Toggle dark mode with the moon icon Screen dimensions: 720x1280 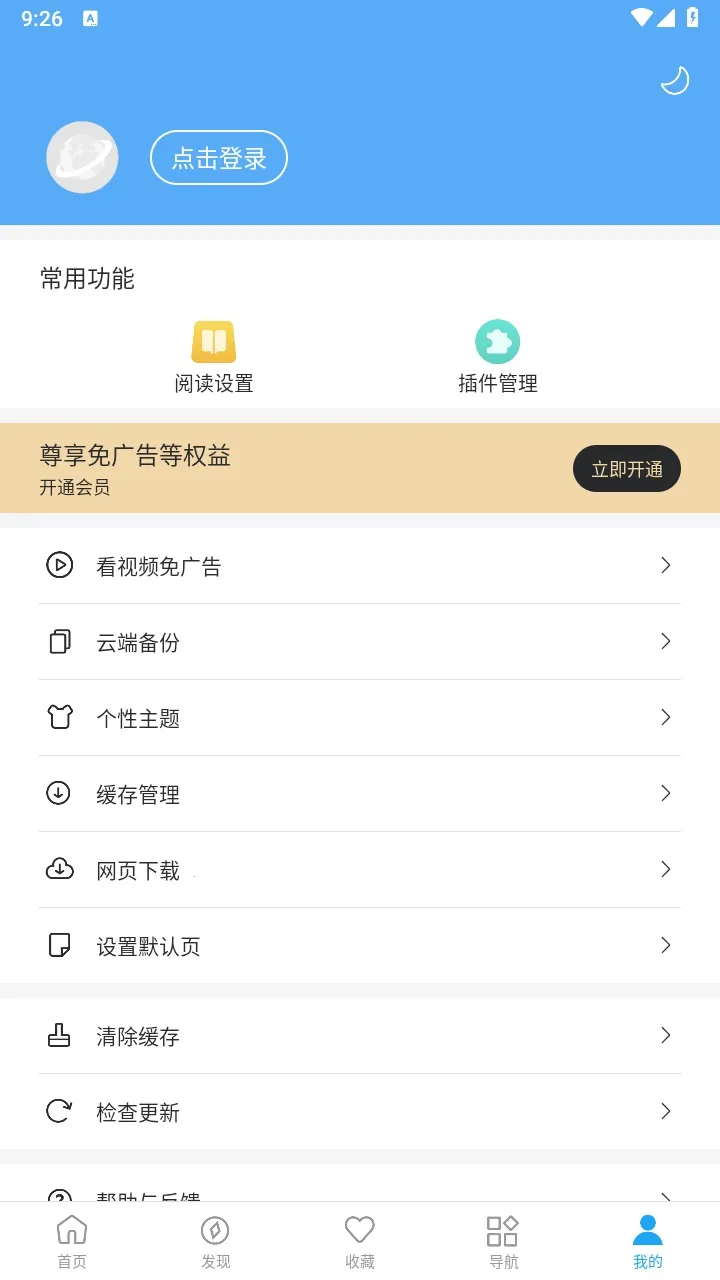(x=675, y=80)
